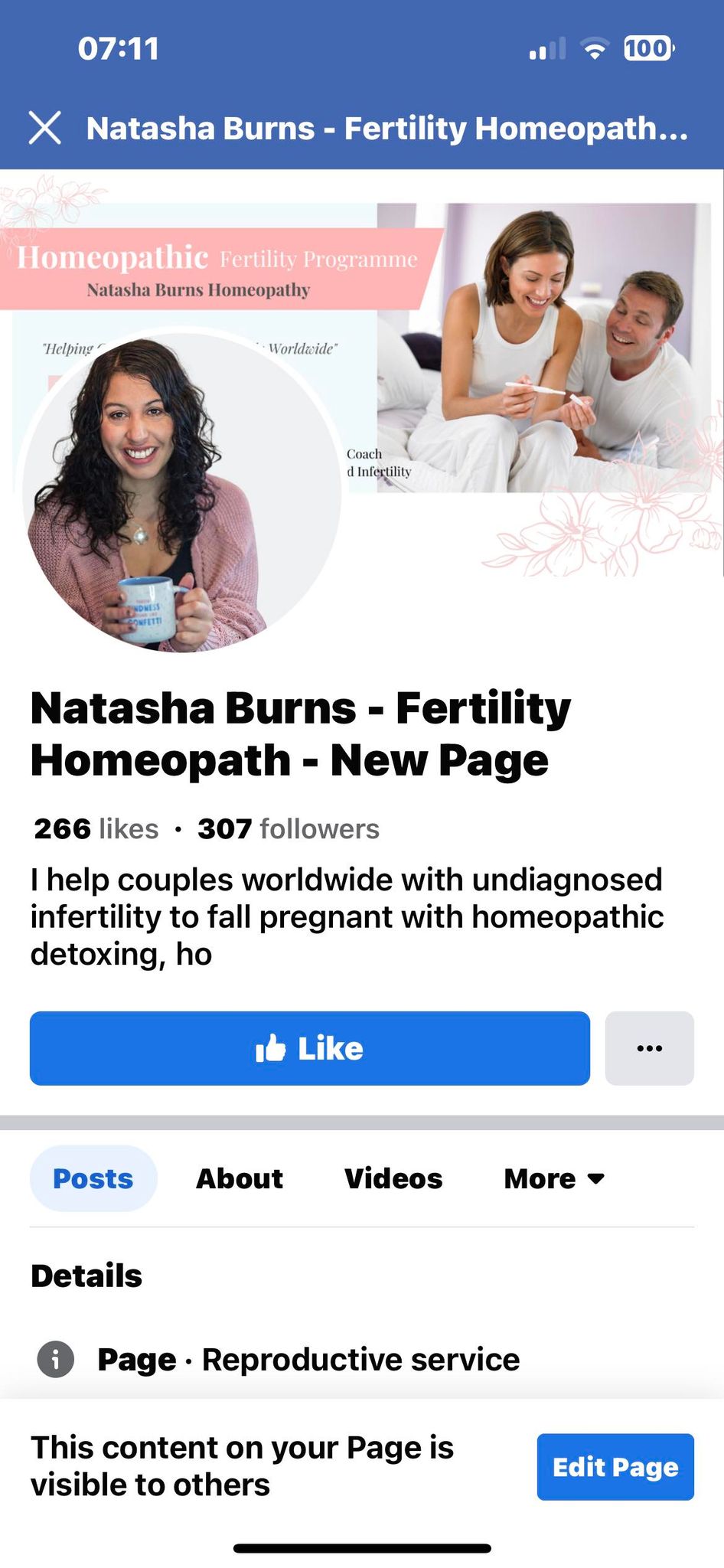The image size is (724, 1568).
Task: View the circular profile picture
Action: [181, 490]
